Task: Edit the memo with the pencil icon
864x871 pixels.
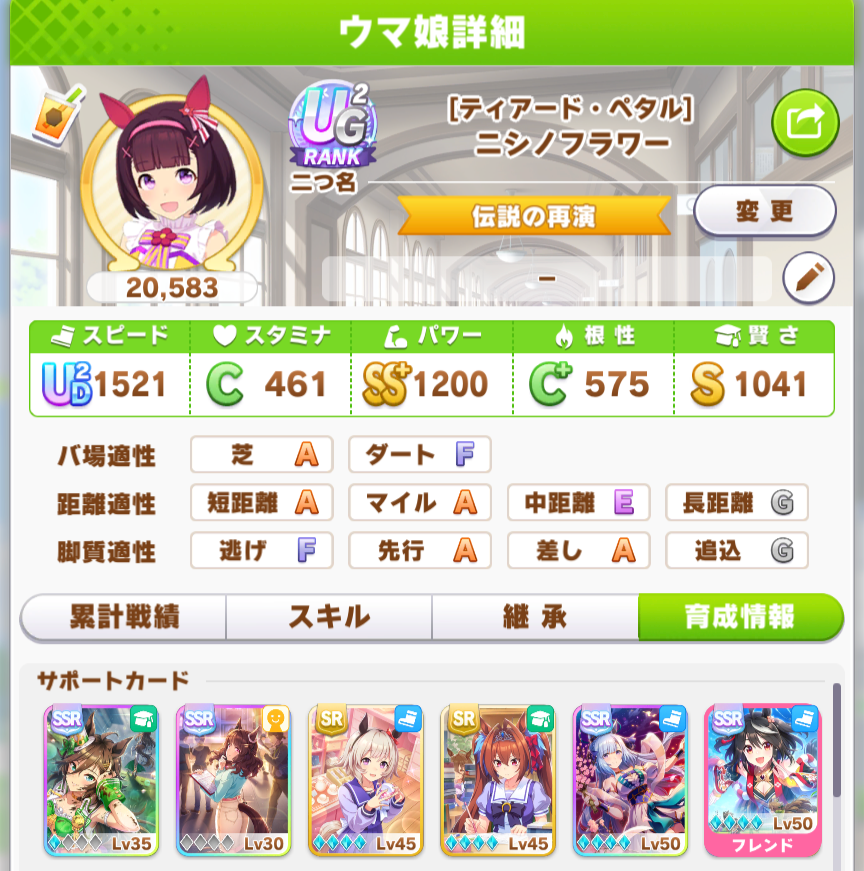Action: point(808,278)
